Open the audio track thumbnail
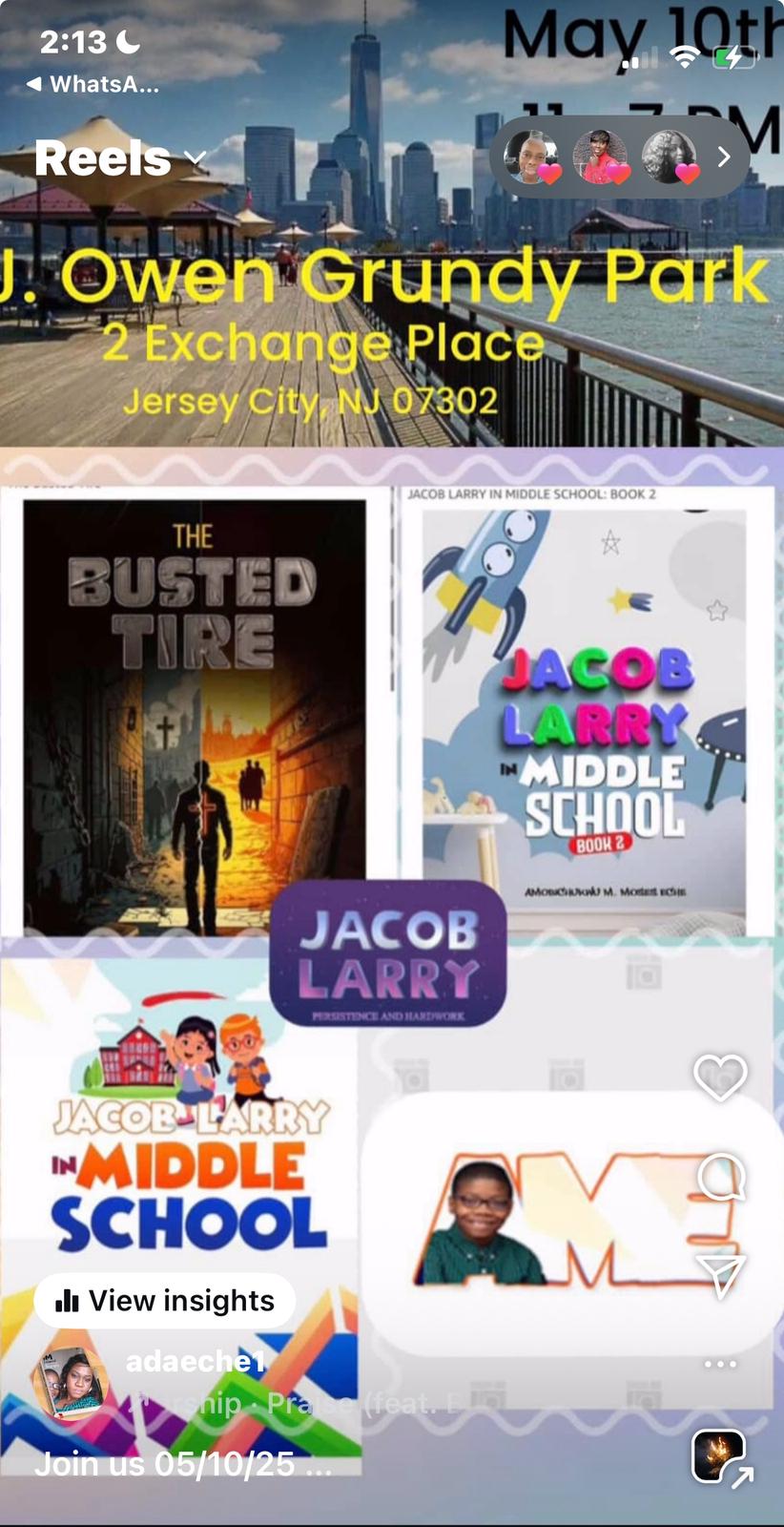 pyautogui.click(x=719, y=1456)
